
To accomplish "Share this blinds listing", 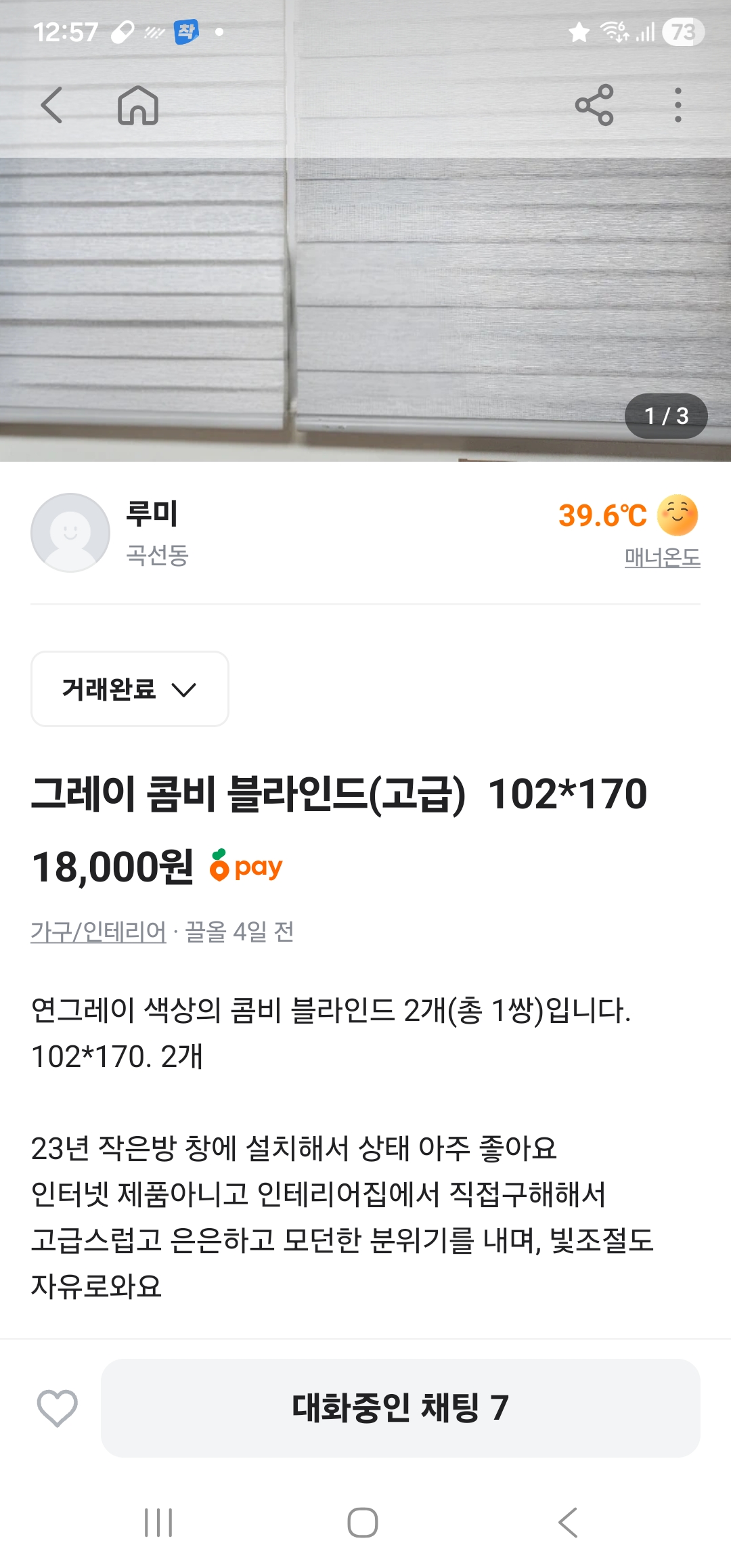I will click(x=594, y=106).
